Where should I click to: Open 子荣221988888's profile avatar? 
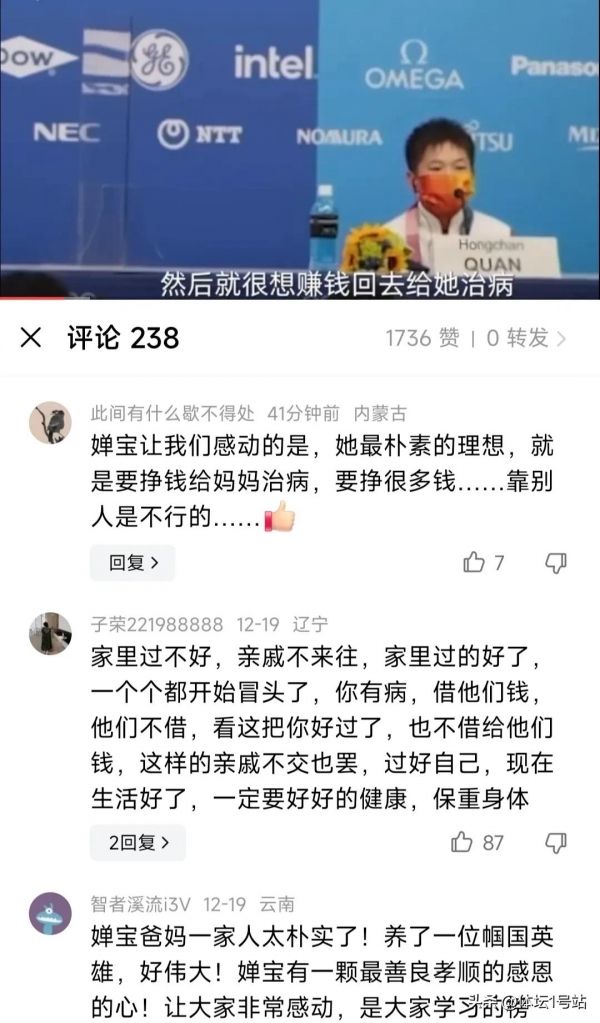49,633
